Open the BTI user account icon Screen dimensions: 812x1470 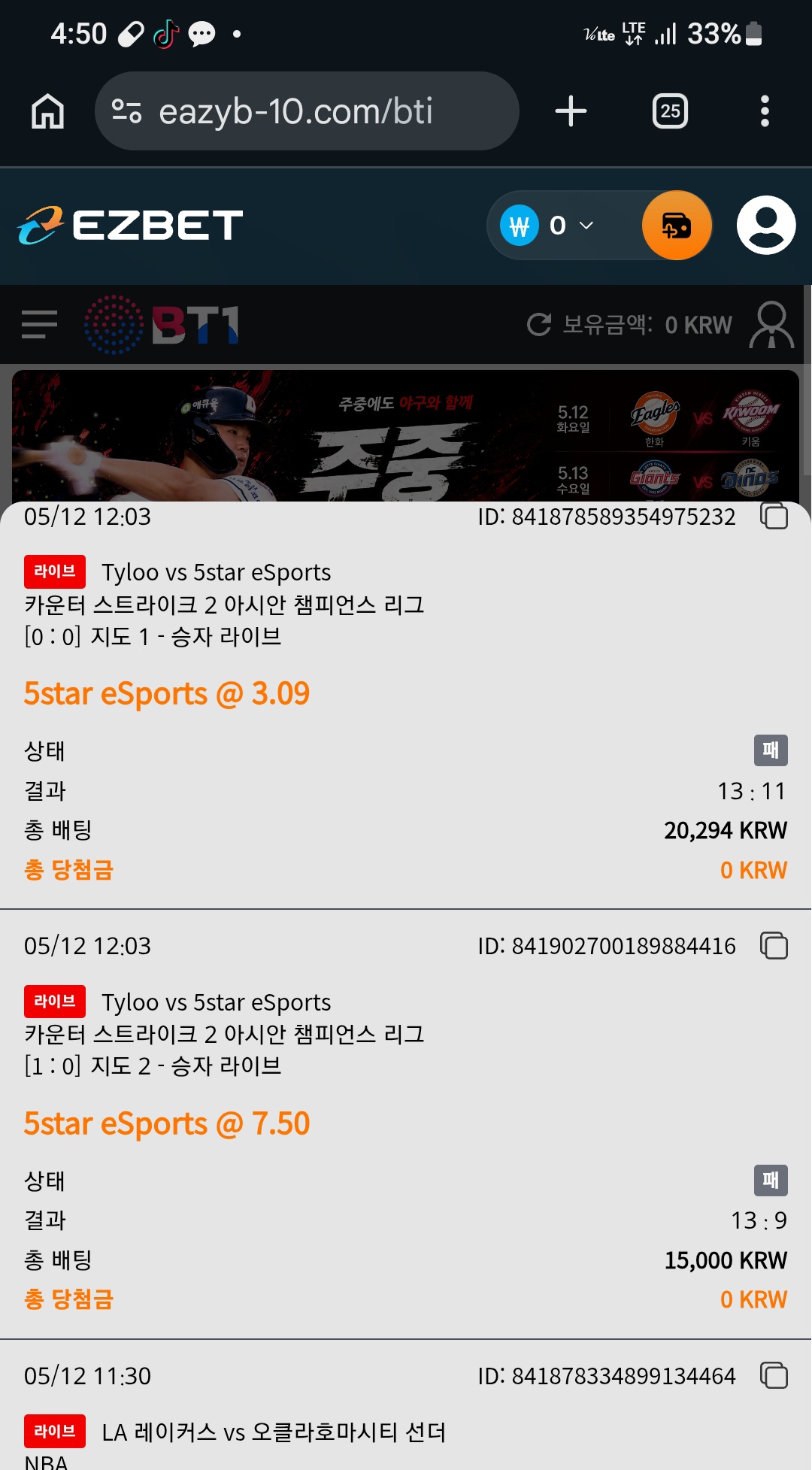point(771,325)
